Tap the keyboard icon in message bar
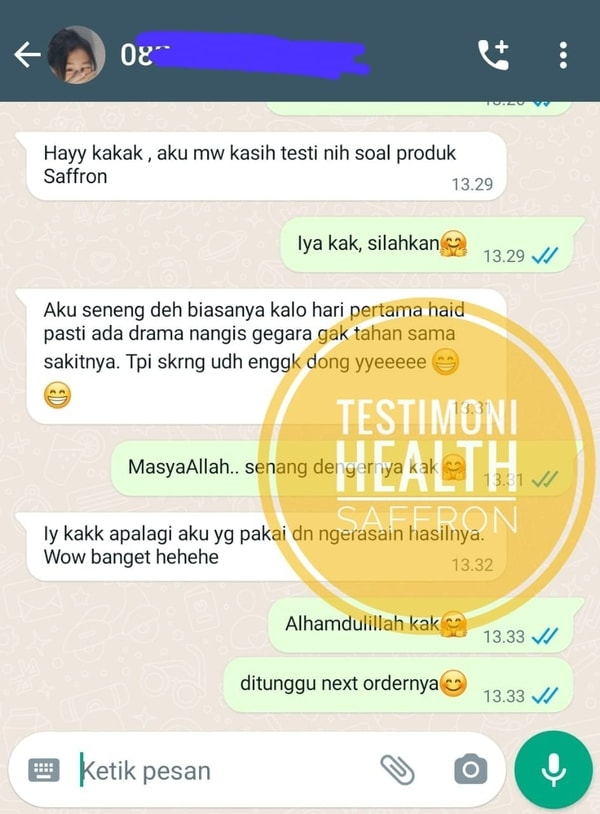 (45, 769)
